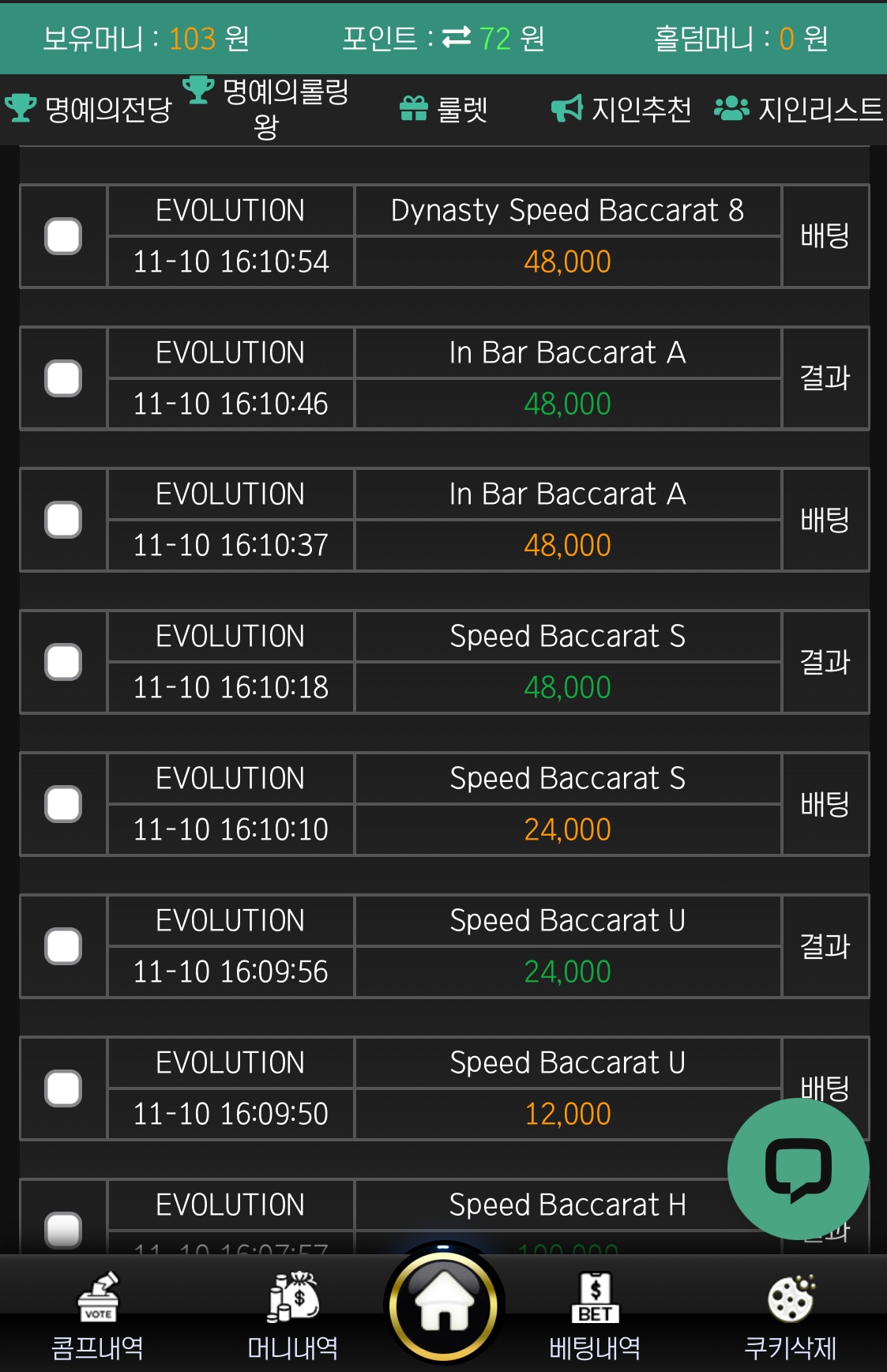Go to the home screen
Viewport: 887px width, 1372px height.
444,1305
